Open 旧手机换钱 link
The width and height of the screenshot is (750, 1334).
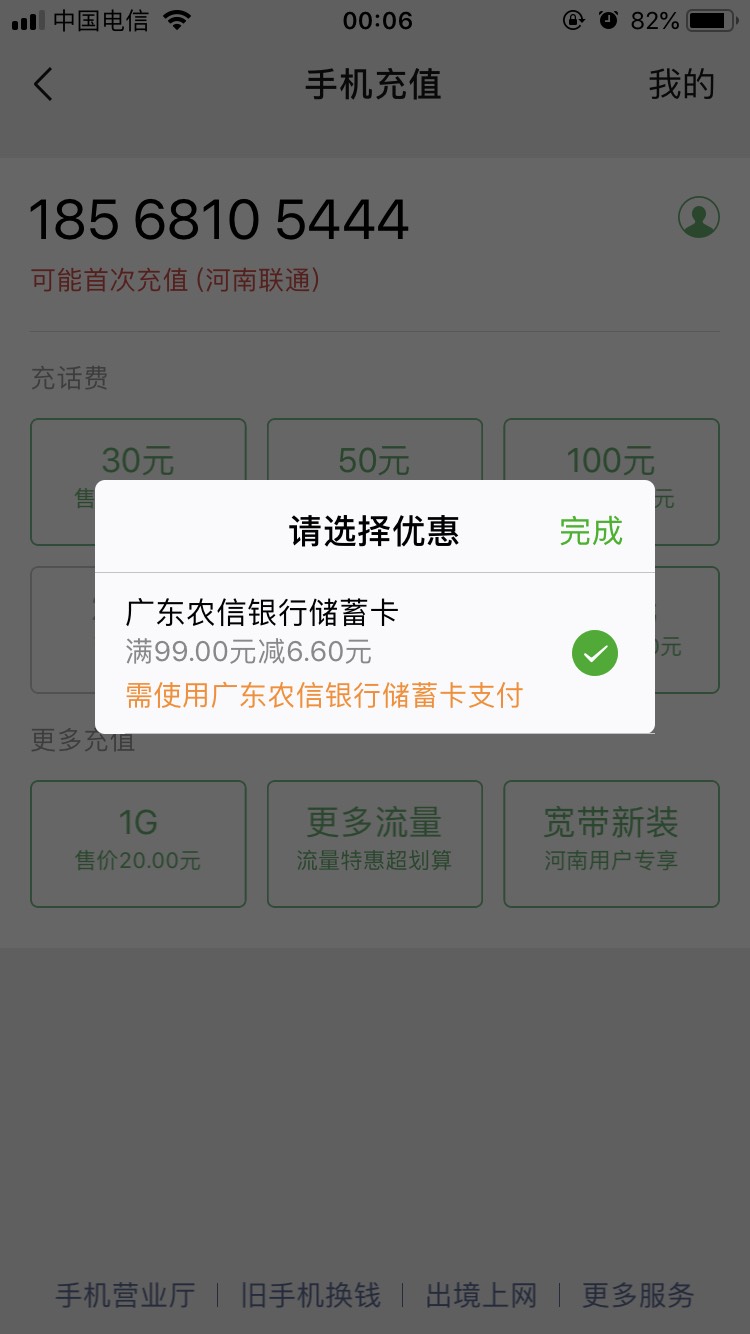308,1295
